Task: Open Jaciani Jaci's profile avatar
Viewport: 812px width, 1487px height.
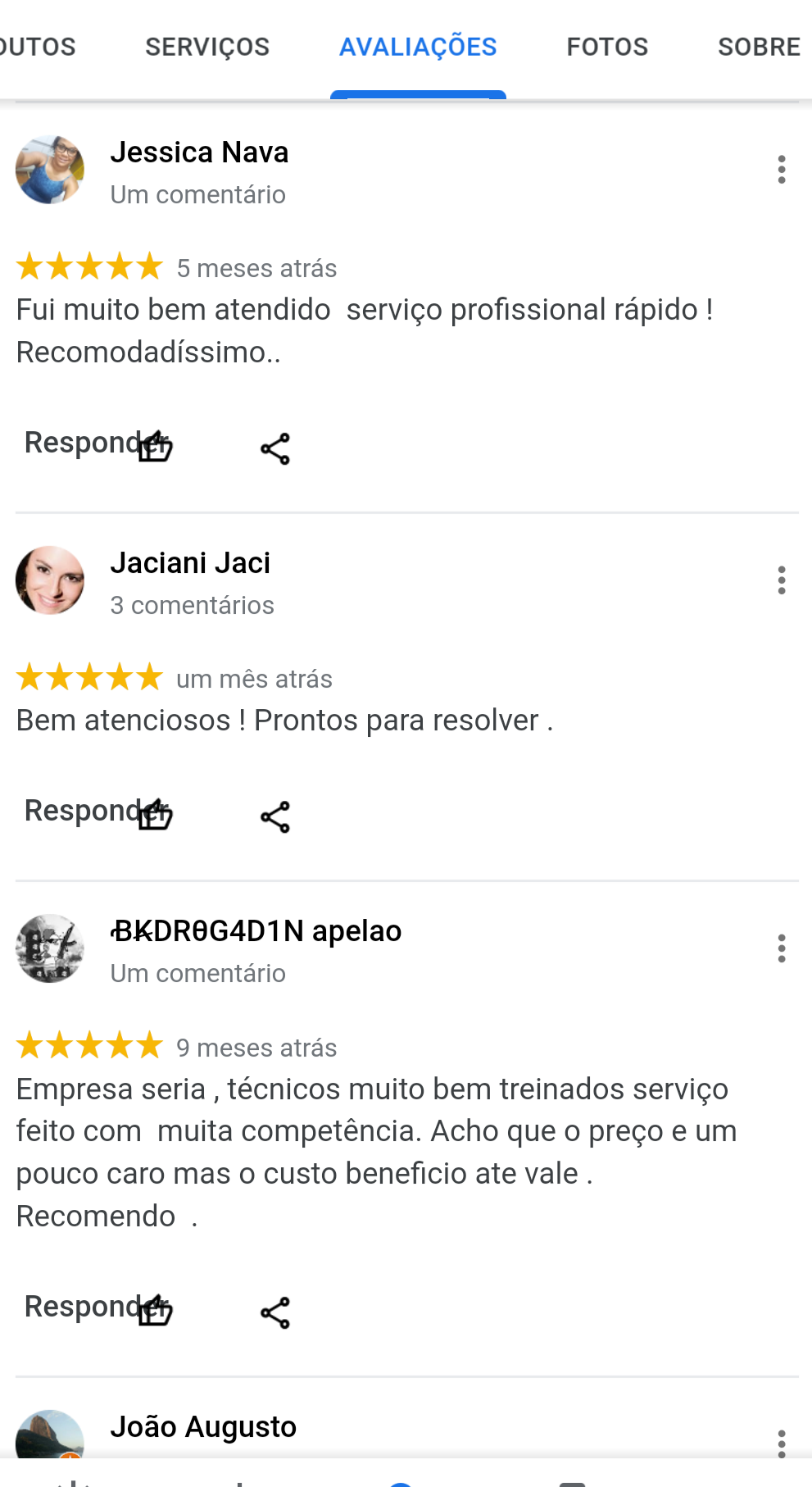Action: 50,580
